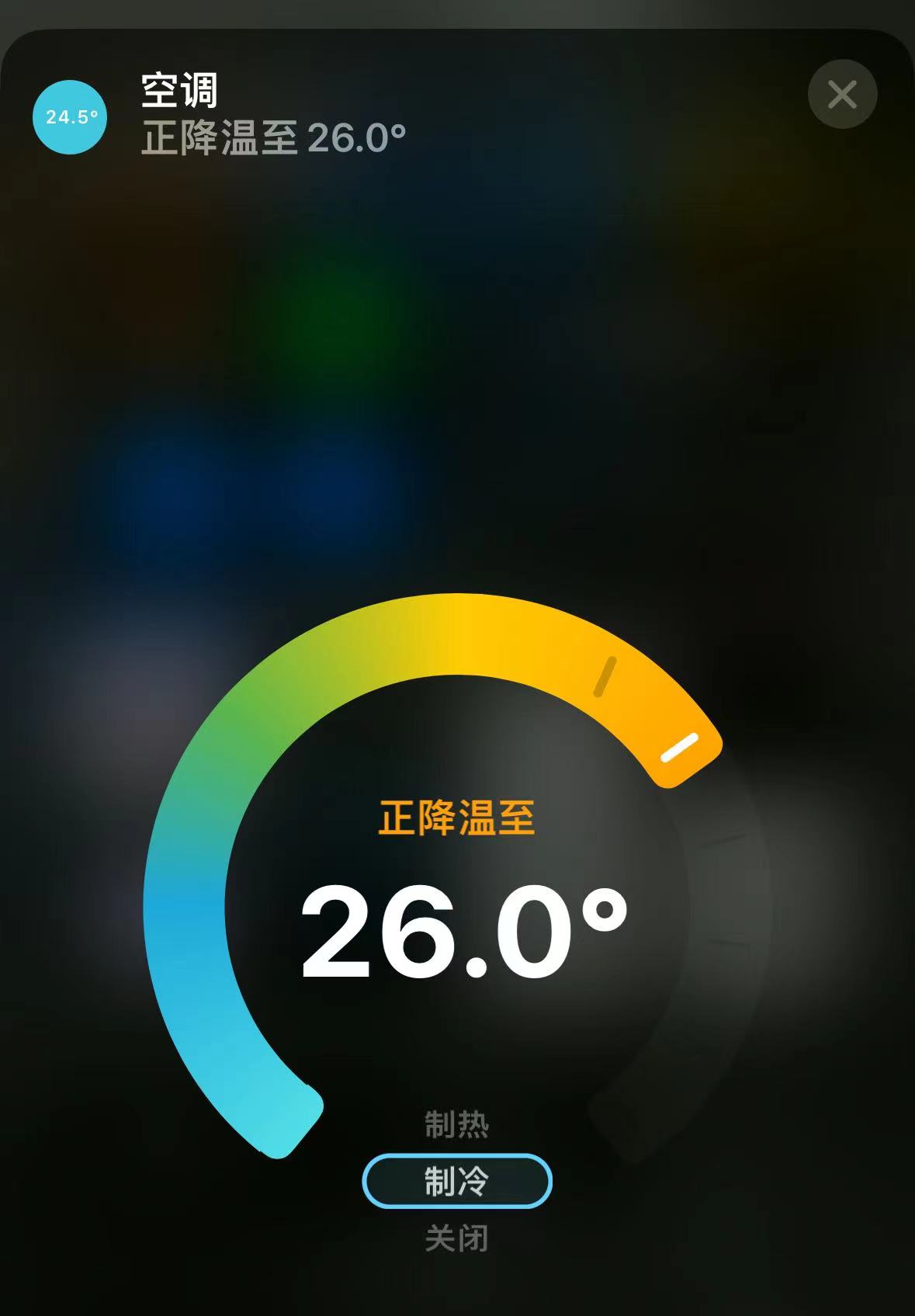Select the 制冷 (cool) mode

coord(456,1181)
